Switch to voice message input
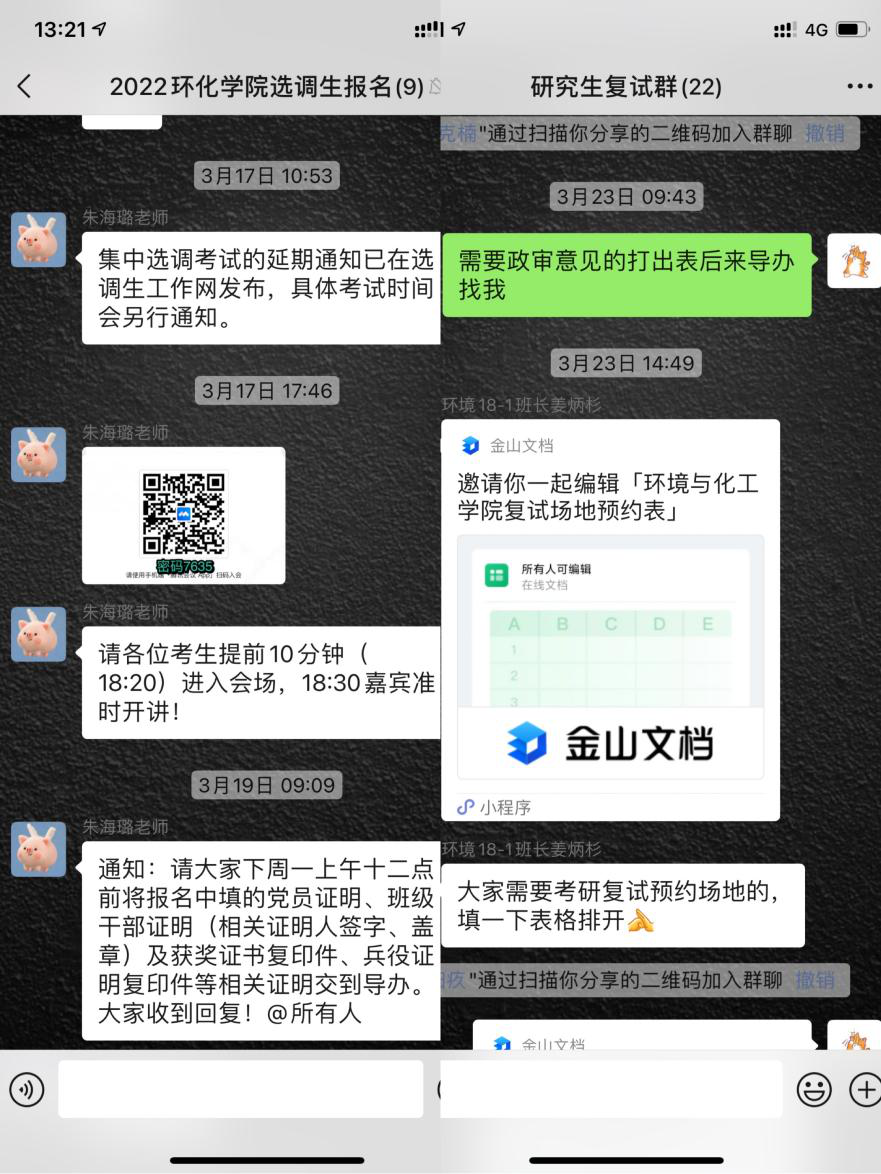Screen dimensions: 881x1174 [x=26, y=1089]
